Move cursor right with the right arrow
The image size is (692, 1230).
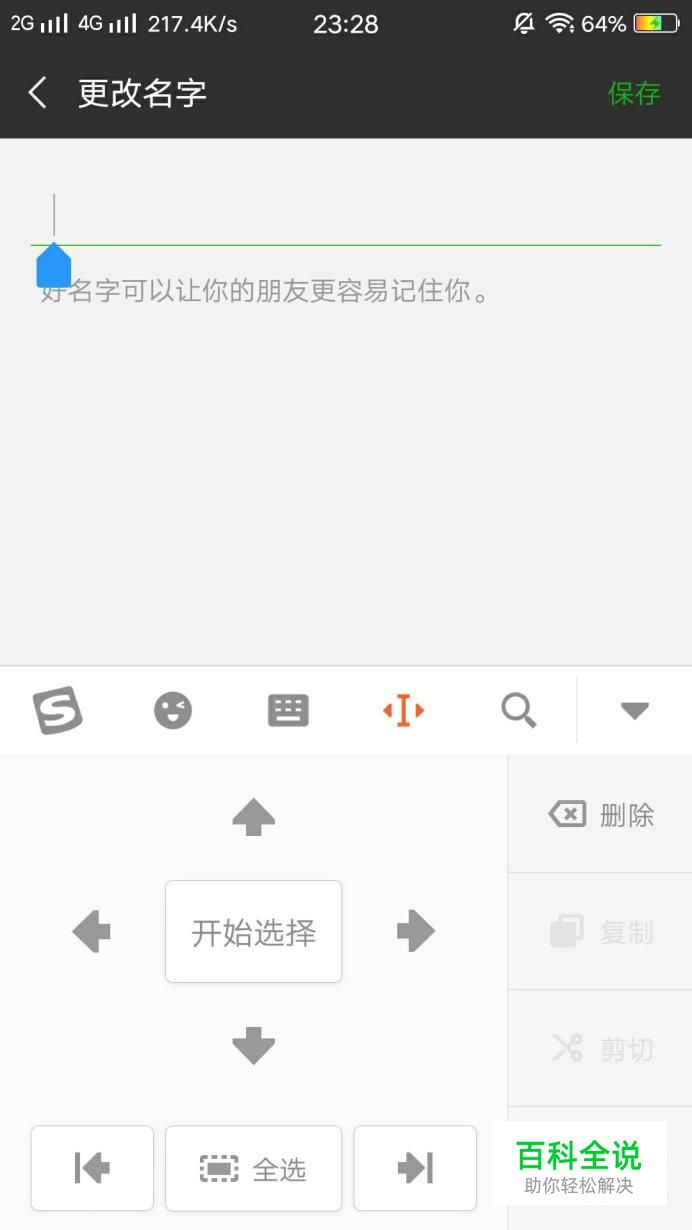point(415,932)
